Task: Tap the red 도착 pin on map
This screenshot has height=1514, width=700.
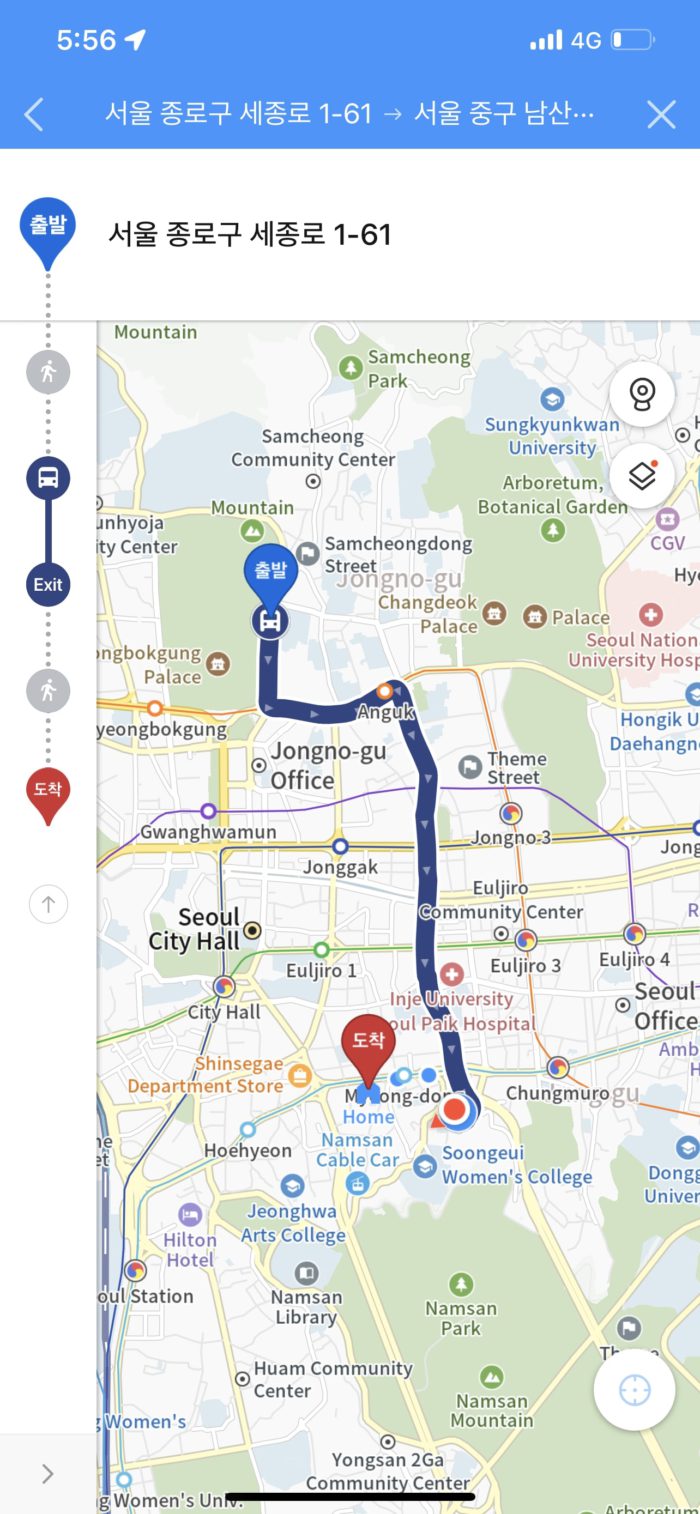Action: 368,1045
